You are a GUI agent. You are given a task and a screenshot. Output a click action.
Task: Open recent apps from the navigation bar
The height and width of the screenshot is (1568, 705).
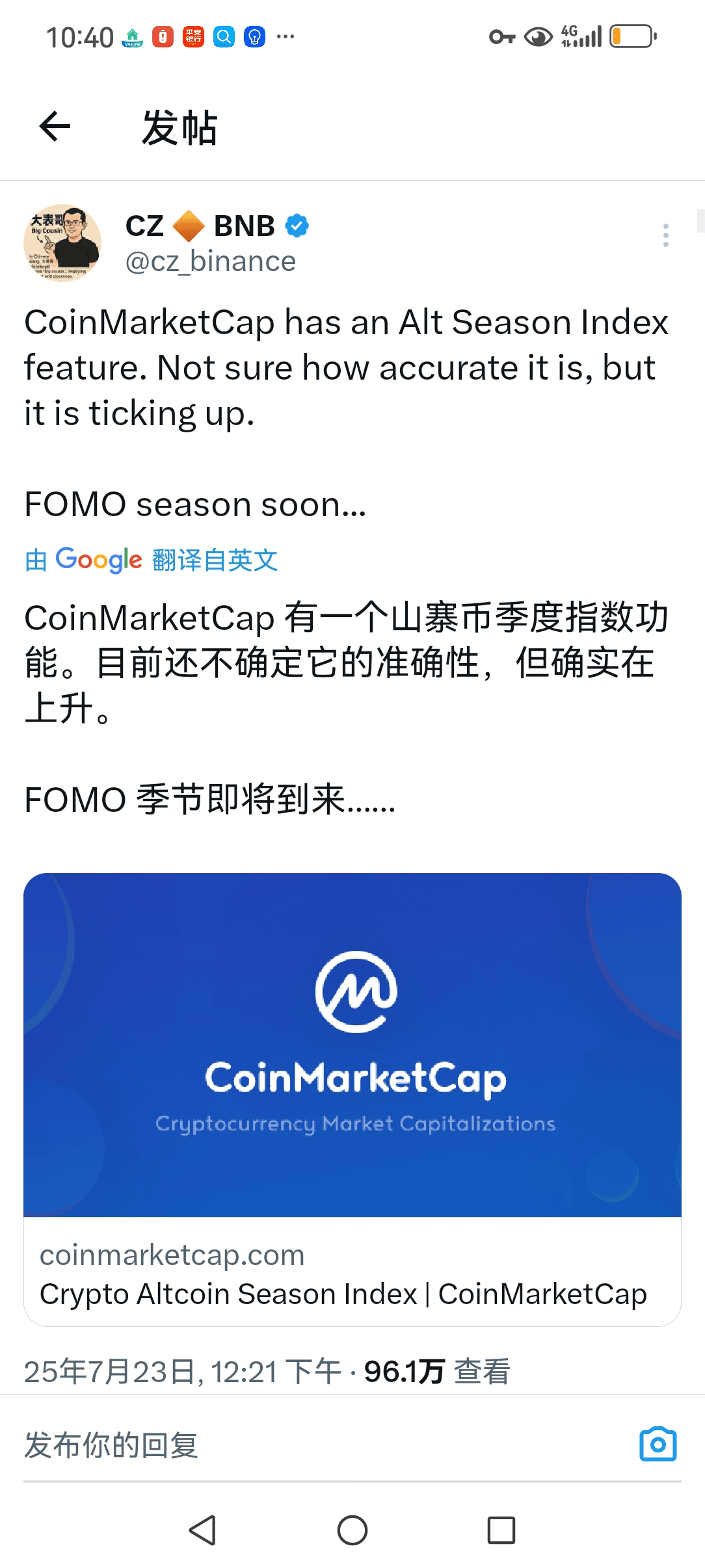pos(501,1530)
